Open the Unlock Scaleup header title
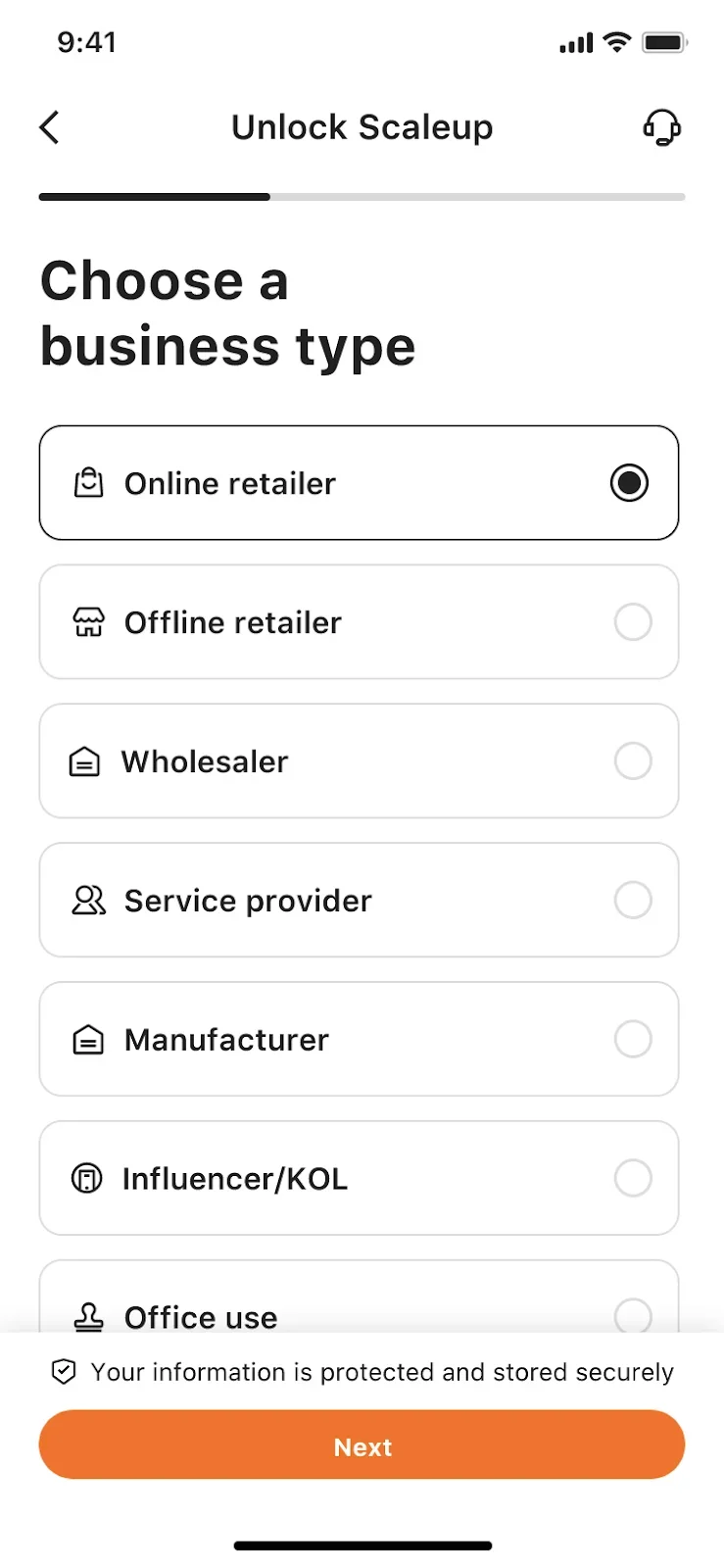 click(x=362, y=127)
